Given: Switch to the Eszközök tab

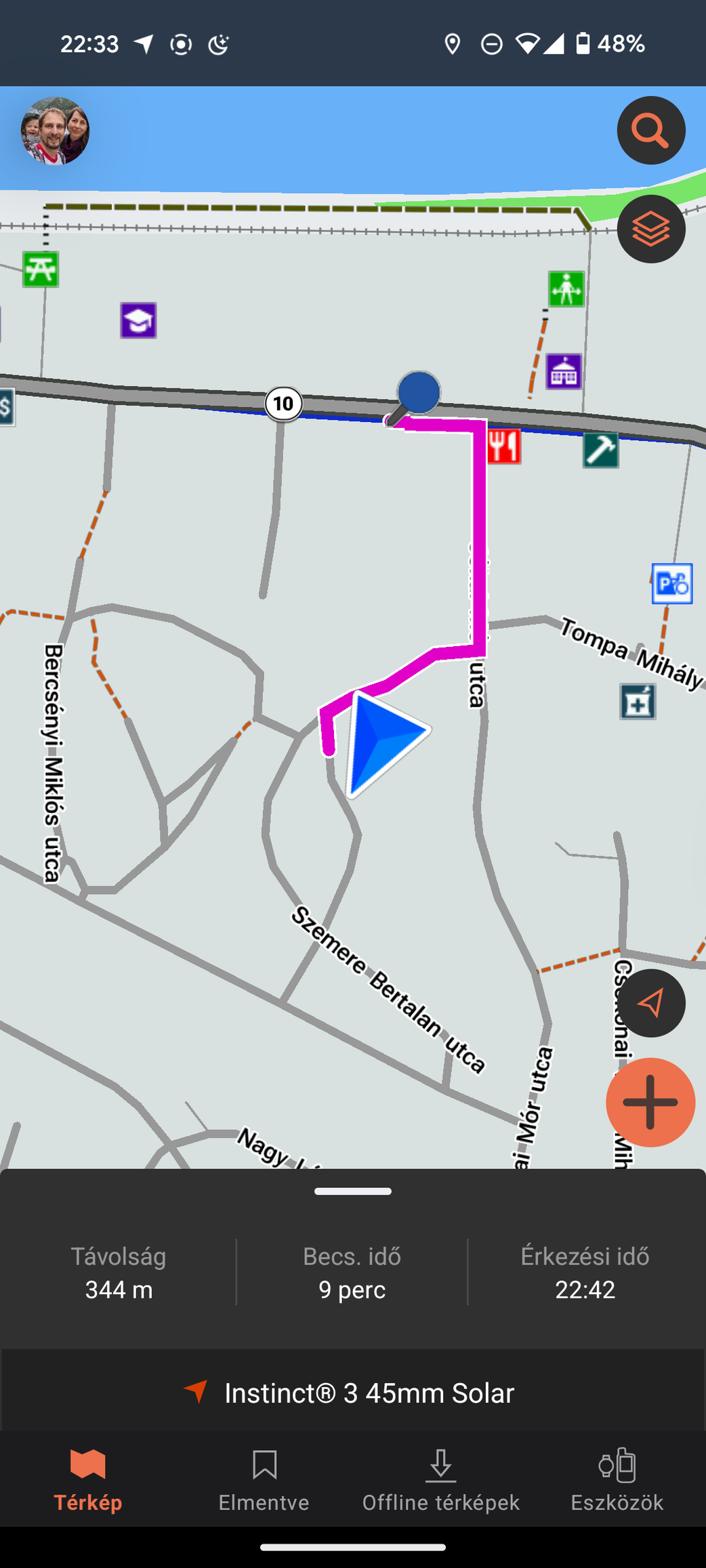Looking at the screenshot, I should (x=617, y=1481).
